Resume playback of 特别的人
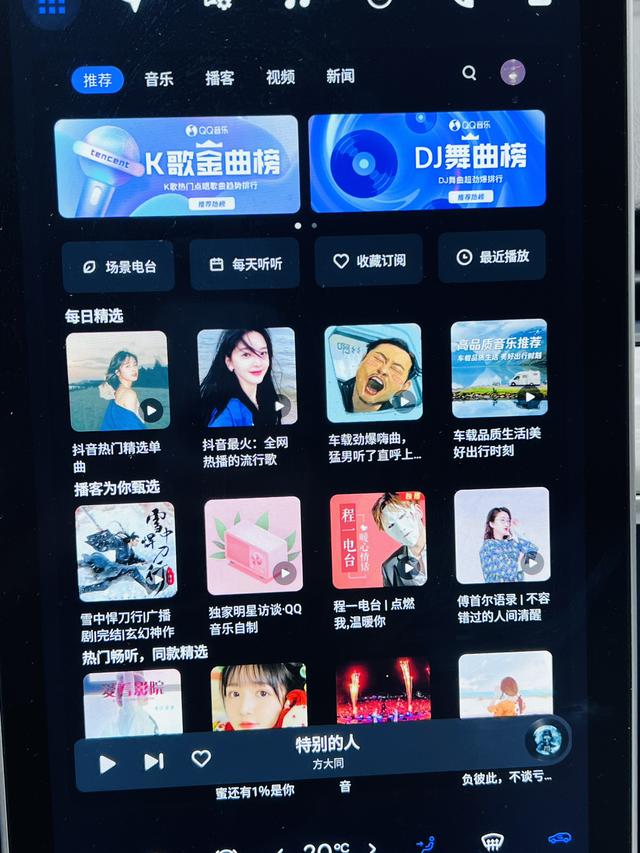The width and height of the screenshot is (640, 853). coord(107,764)
